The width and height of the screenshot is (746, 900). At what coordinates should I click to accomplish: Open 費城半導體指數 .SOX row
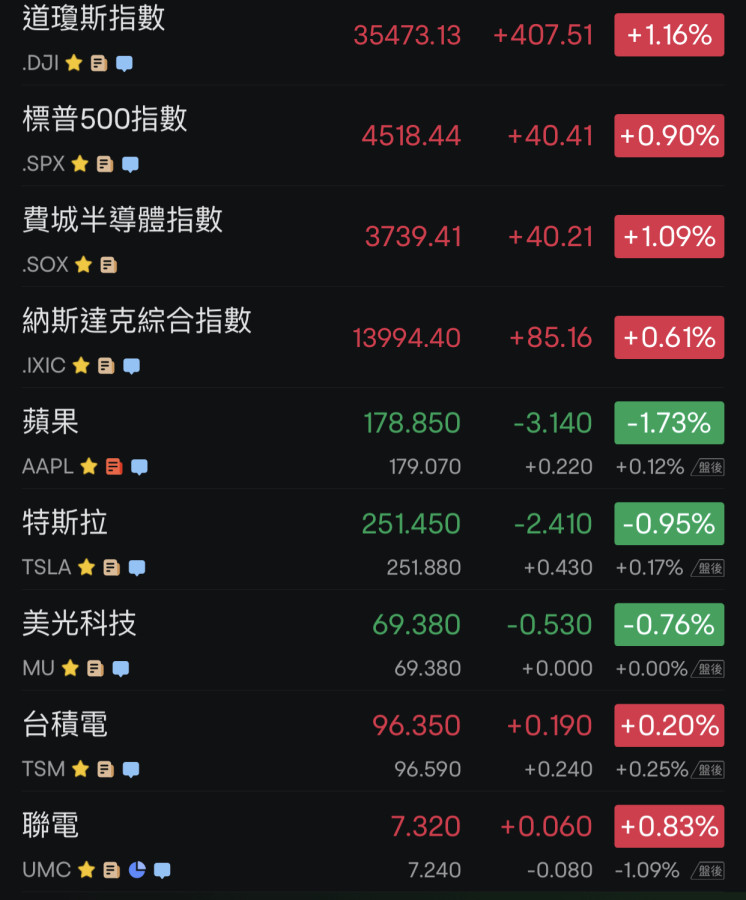tap(122, 221)
